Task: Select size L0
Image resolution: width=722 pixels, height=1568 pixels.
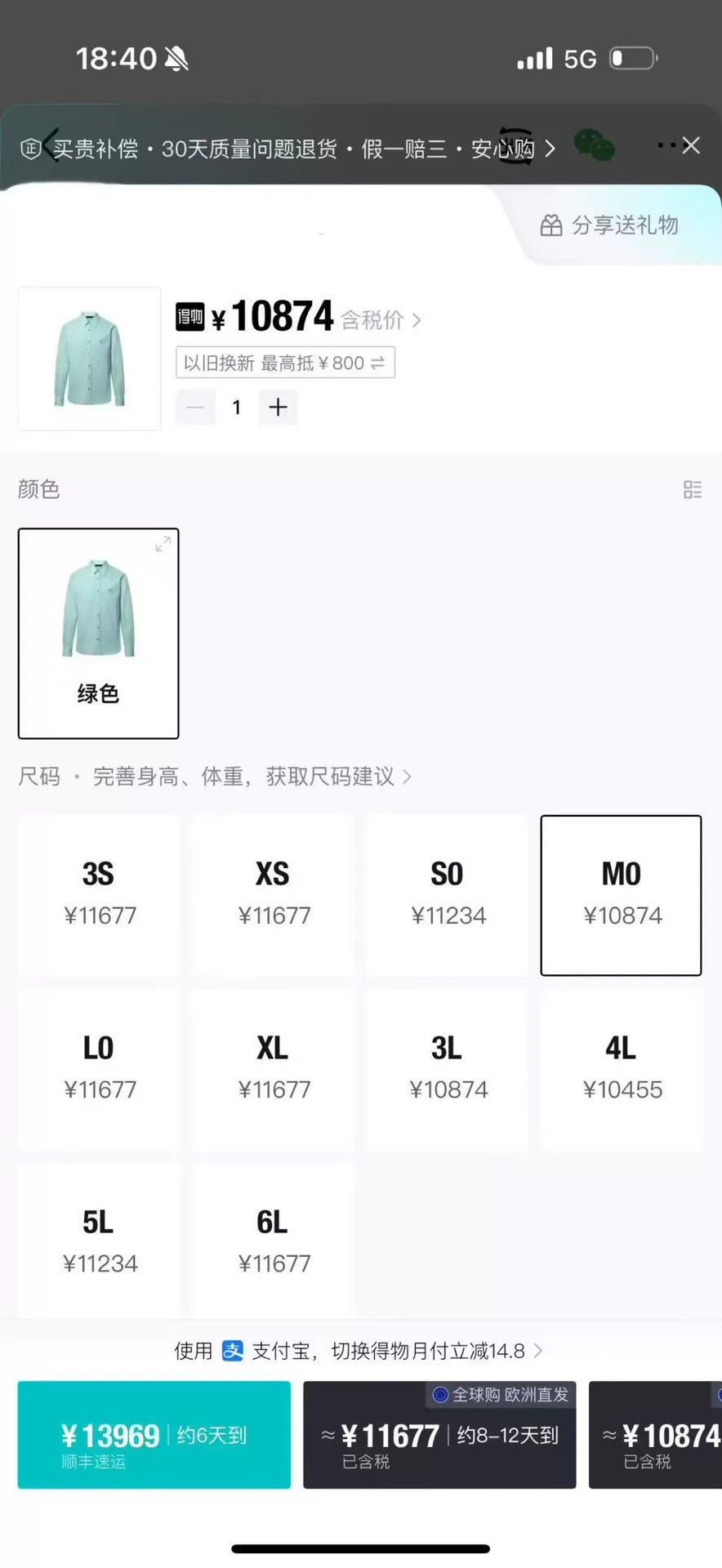Action: point(99,1070)
